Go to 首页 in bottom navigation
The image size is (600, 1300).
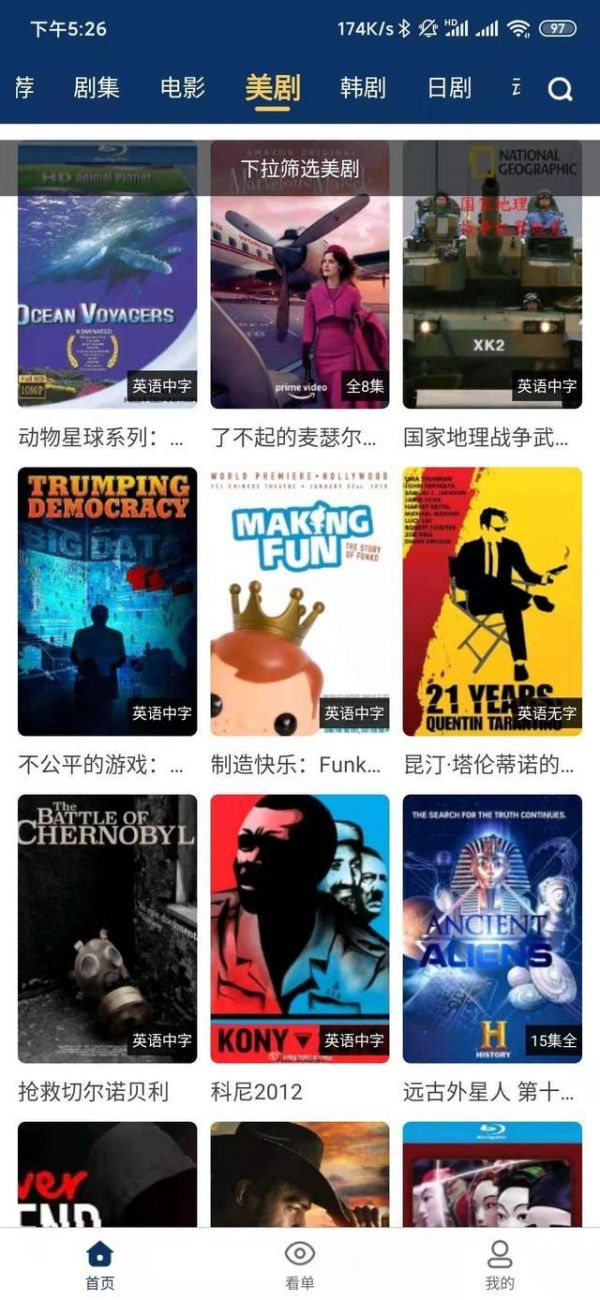tap(100, 1265)
